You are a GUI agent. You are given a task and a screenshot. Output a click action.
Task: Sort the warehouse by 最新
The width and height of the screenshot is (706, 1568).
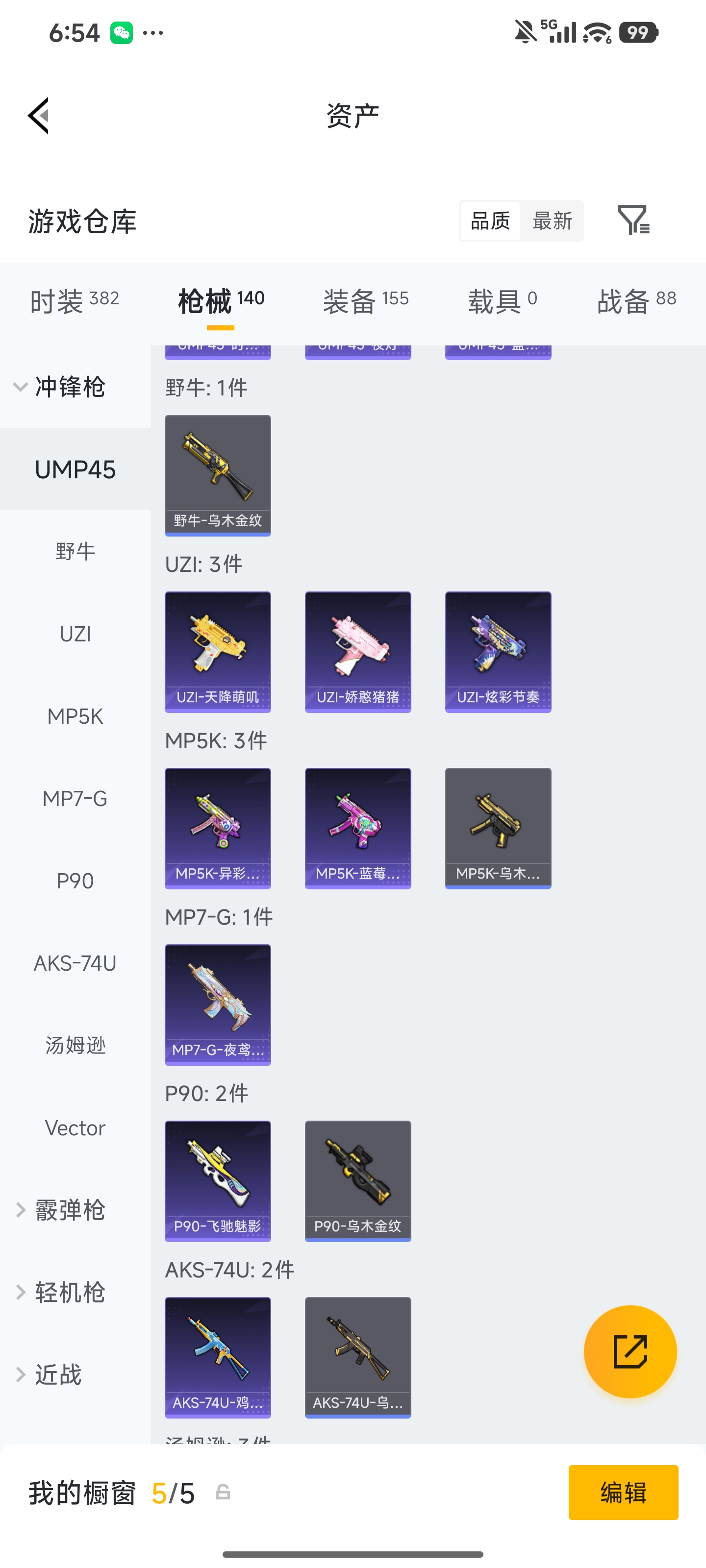coord(552,220)
